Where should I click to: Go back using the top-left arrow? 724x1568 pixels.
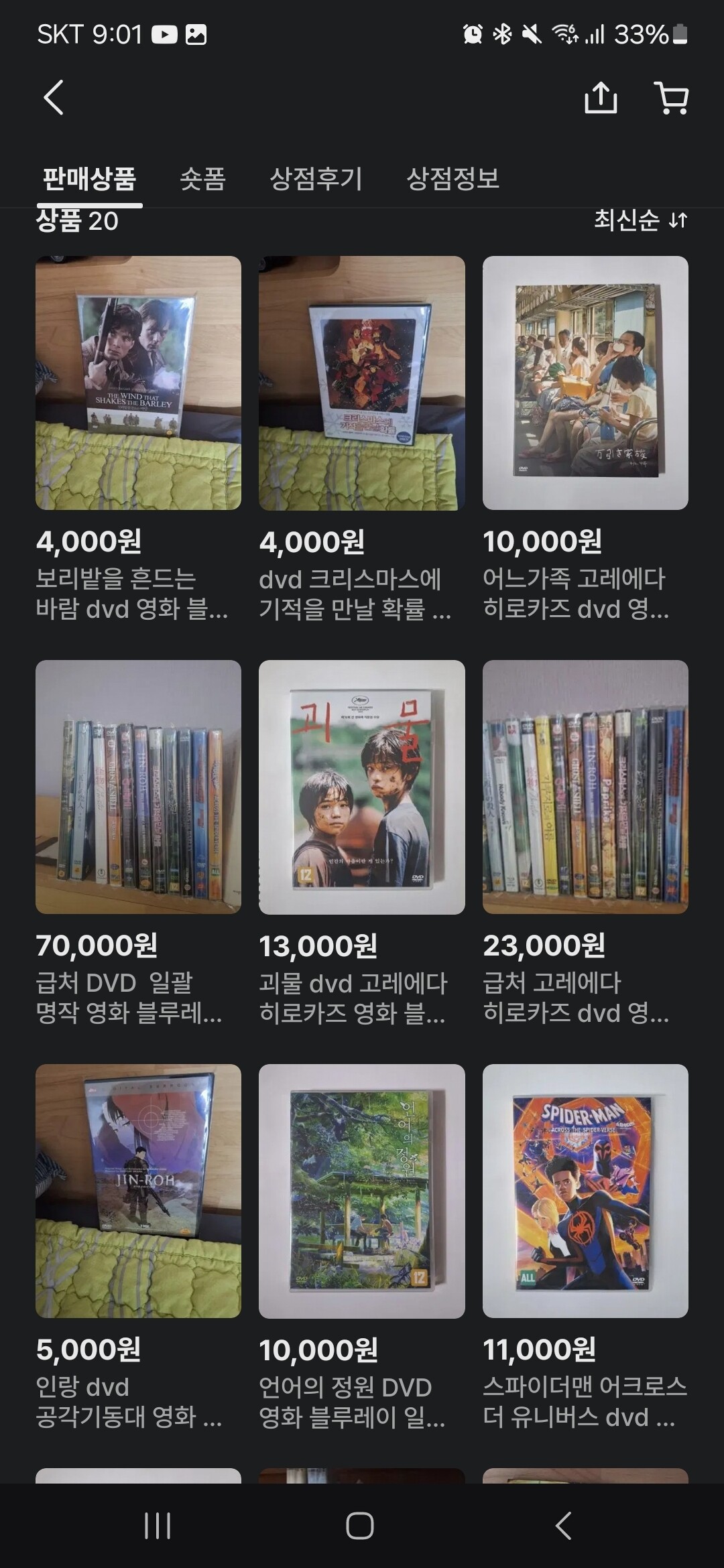(54, 98)
